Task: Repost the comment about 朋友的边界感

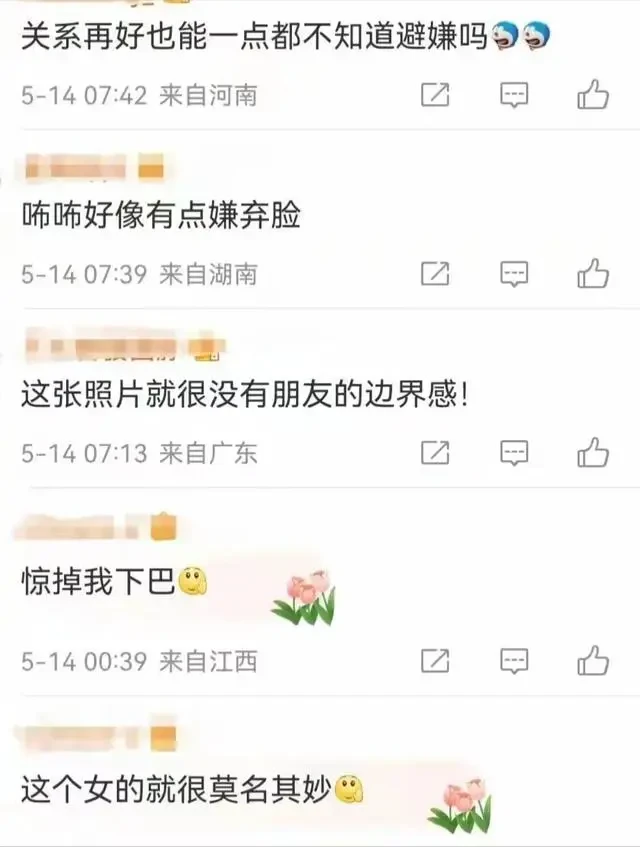Action: (435, 452)
